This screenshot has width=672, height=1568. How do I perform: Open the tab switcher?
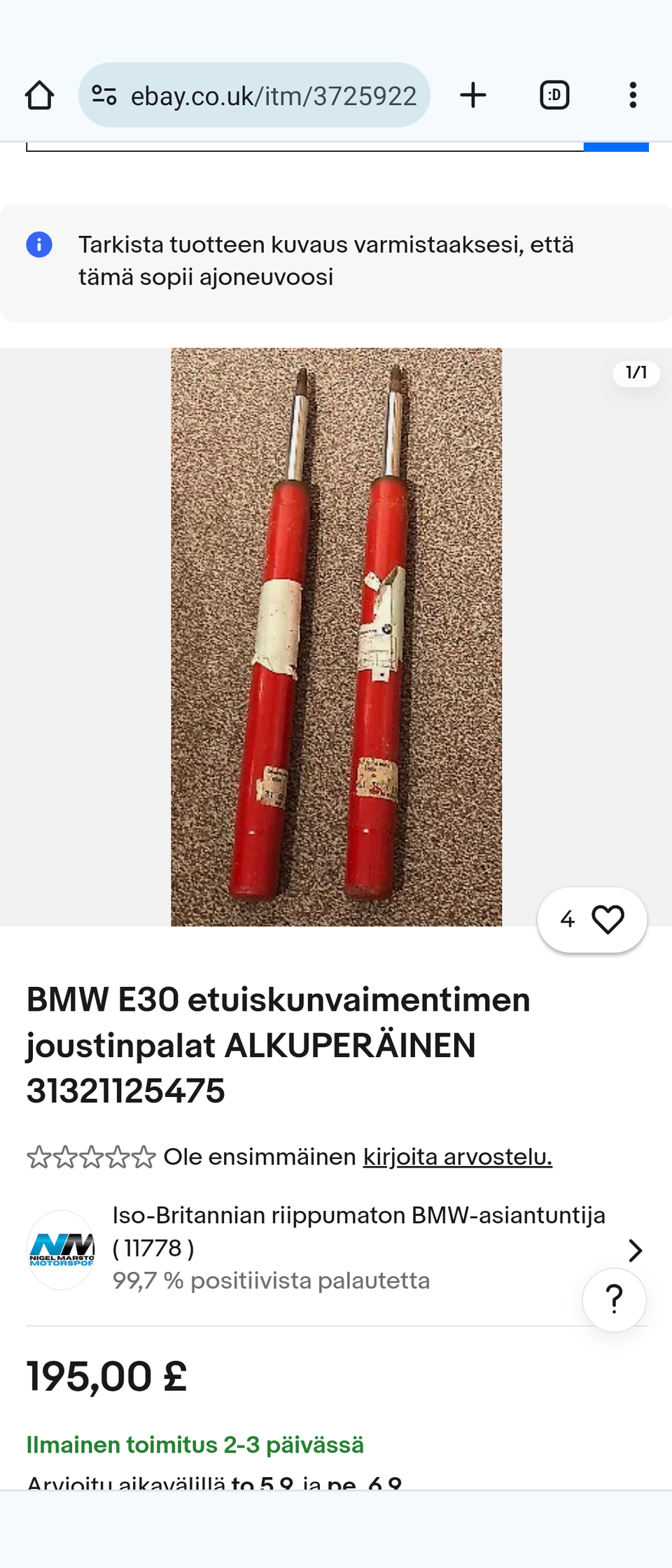click(x=554, y=95)
